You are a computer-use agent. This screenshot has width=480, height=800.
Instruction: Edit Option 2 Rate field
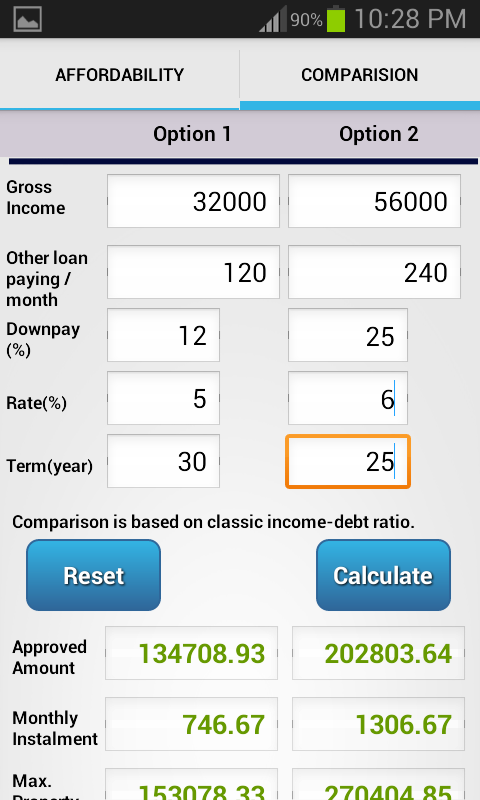[348, 398]
